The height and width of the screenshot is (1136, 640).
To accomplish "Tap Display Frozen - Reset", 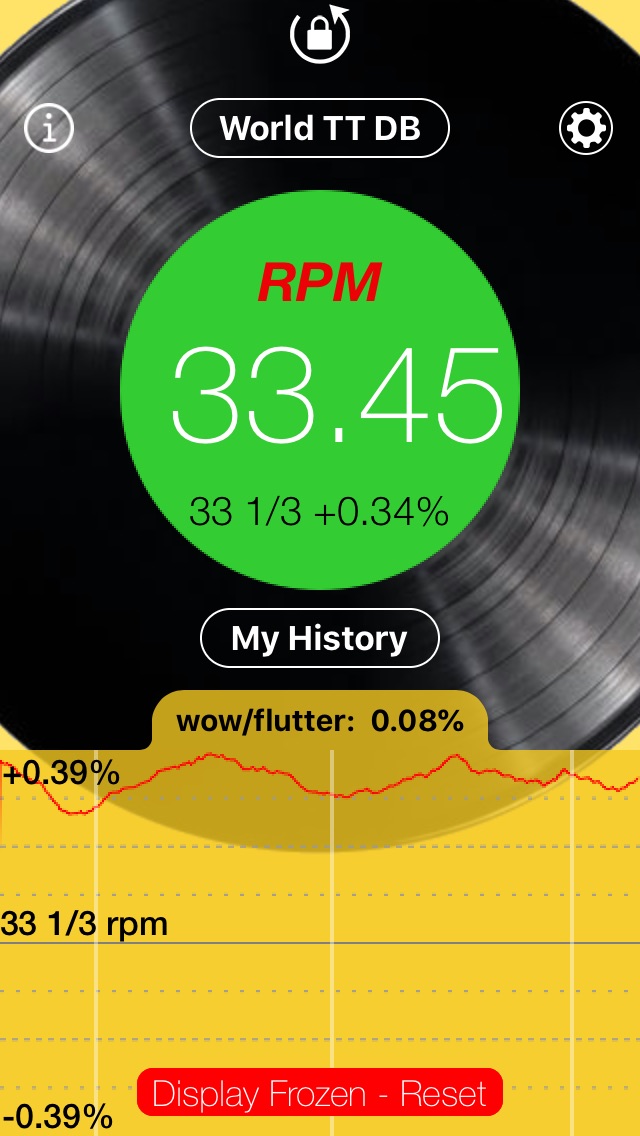I will point(320,1094).
